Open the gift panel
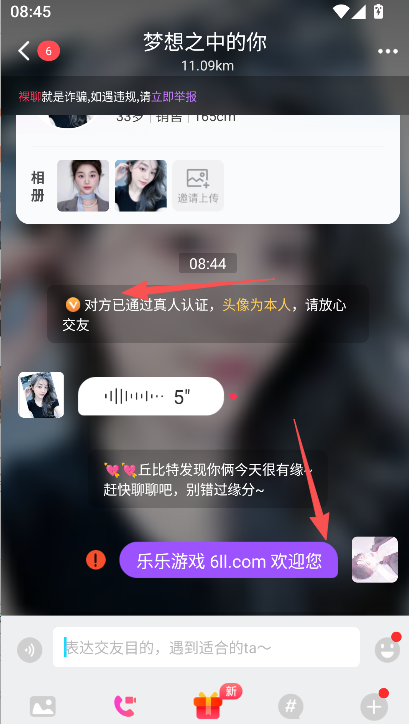 [x=208, y=706]
